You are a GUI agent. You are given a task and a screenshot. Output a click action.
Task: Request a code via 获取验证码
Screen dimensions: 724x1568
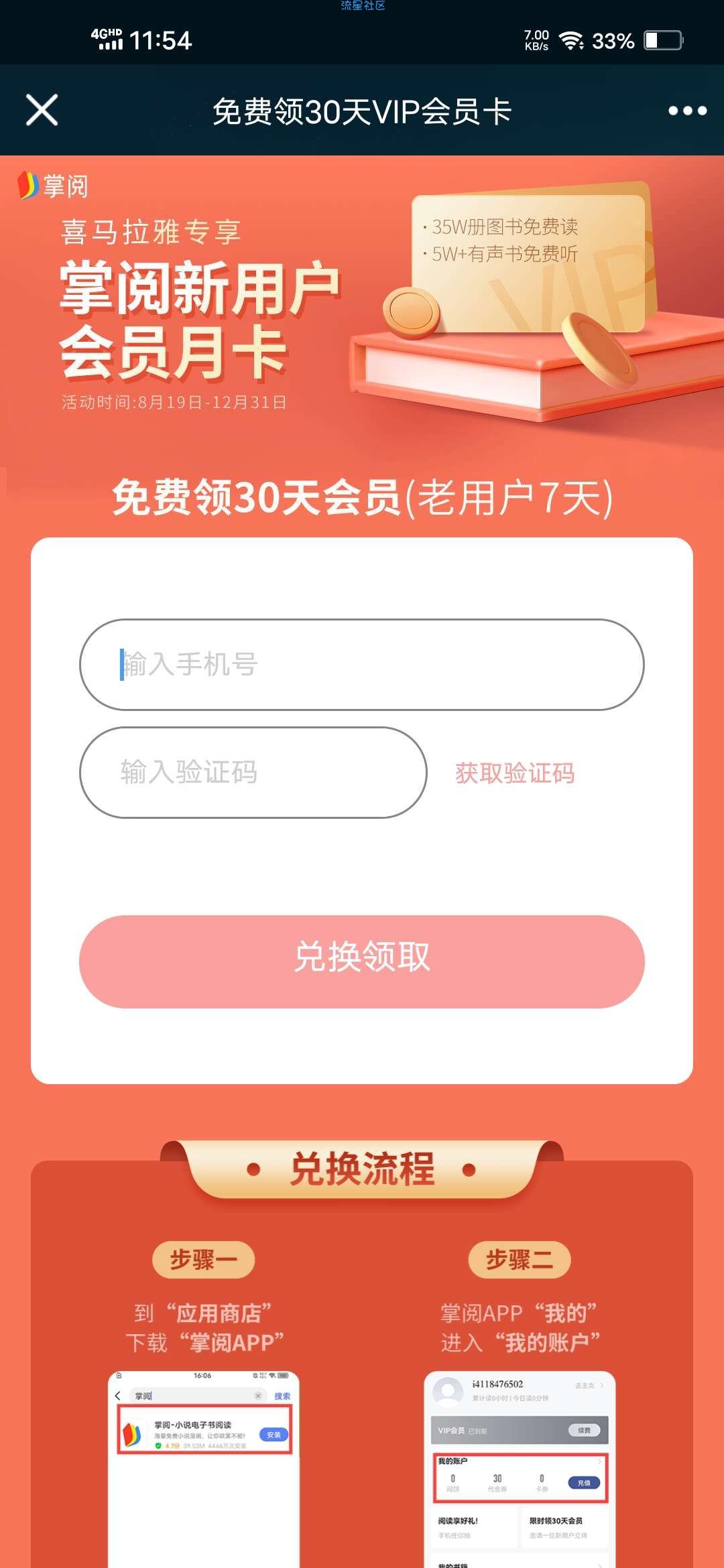coord(515,773)
